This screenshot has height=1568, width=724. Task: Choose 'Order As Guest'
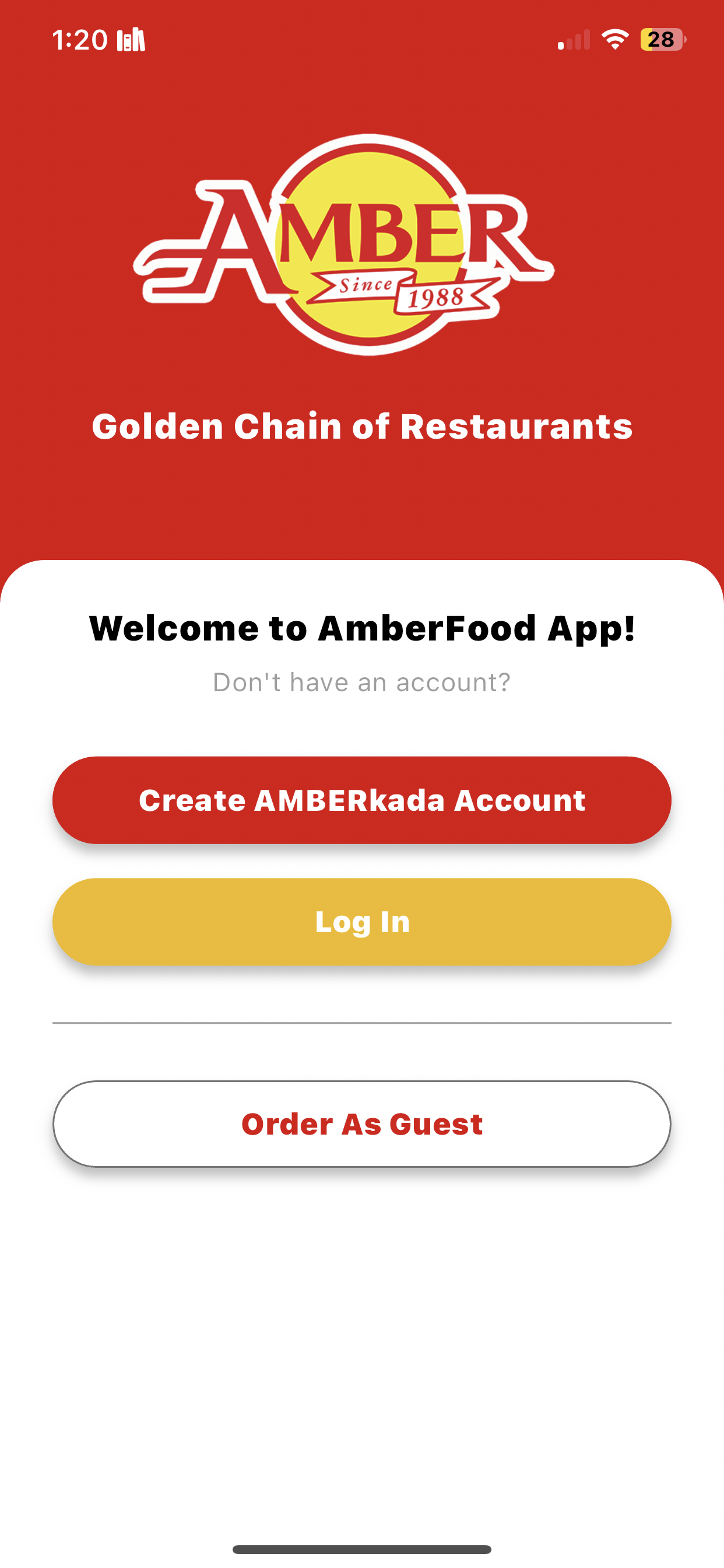(362, 1123)
